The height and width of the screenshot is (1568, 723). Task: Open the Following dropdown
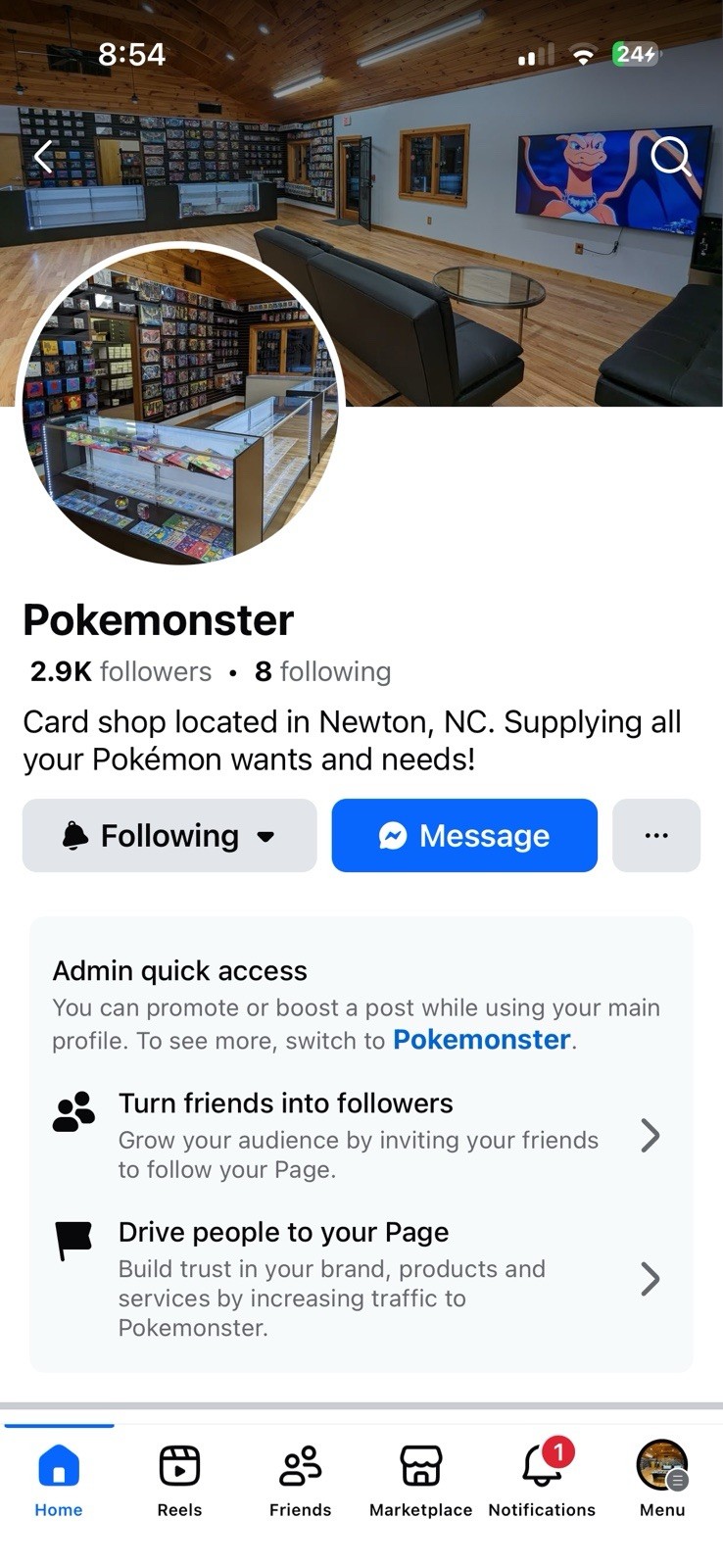click(169, 835)
